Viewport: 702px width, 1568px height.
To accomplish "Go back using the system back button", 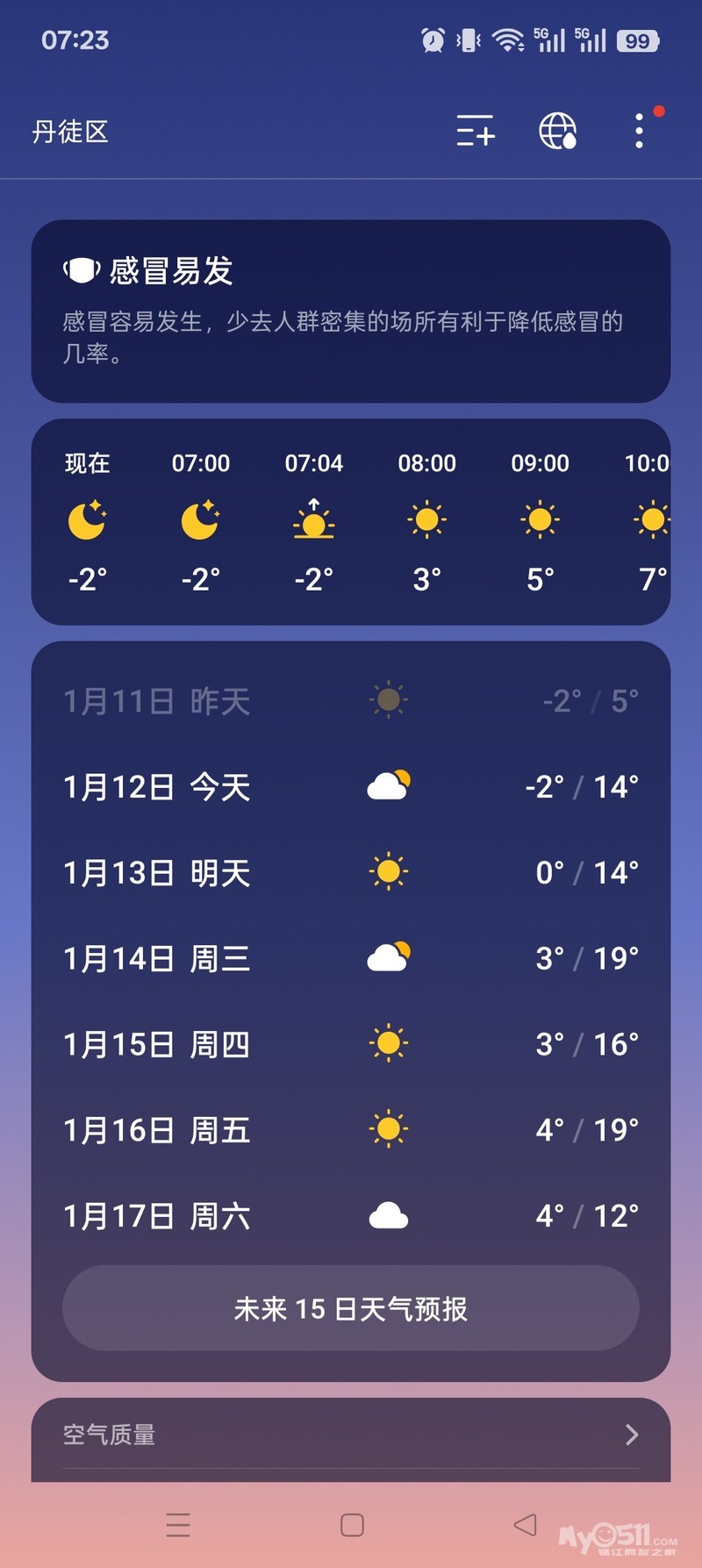I will click(x=525, y=1524).
